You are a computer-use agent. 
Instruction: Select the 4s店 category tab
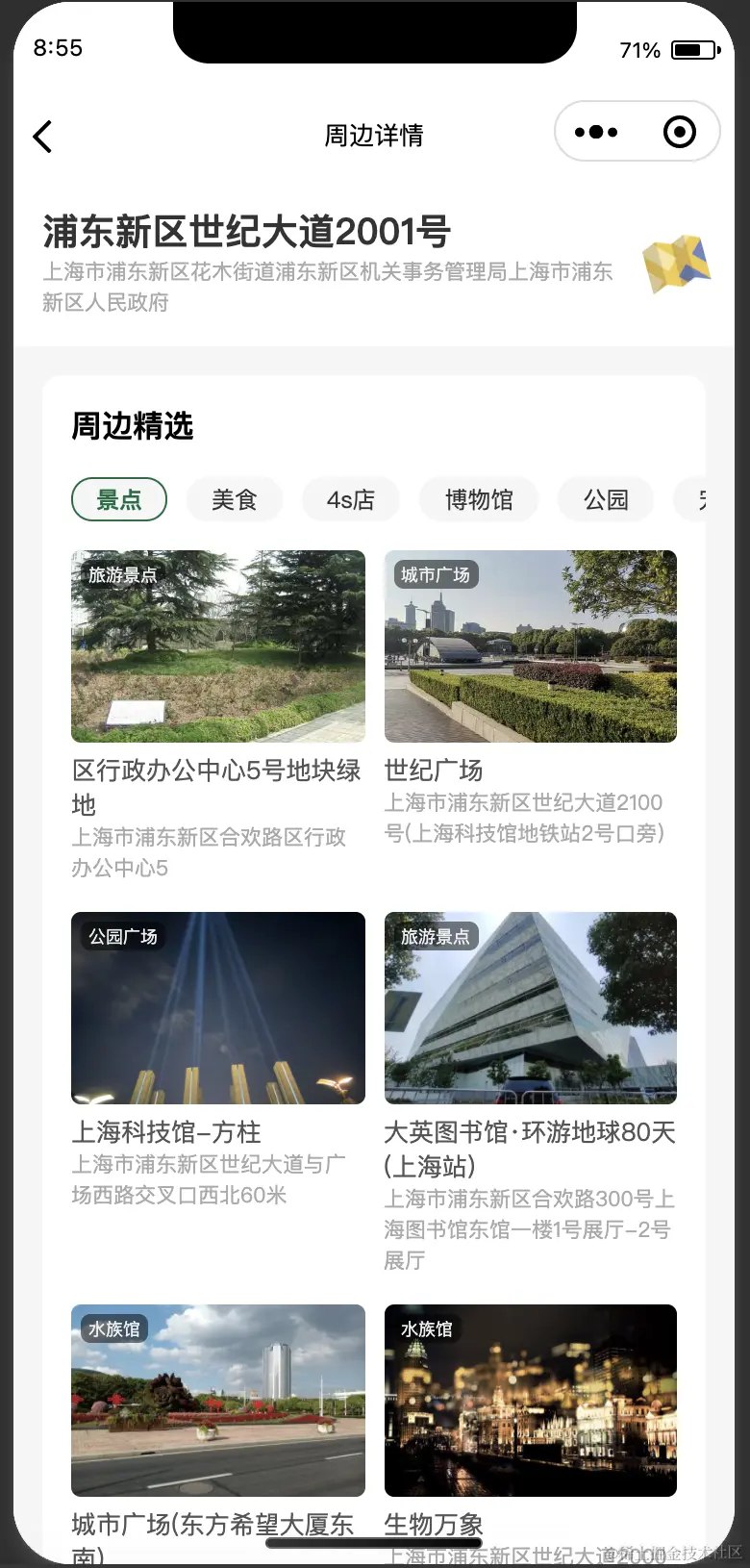pos(351,499)
